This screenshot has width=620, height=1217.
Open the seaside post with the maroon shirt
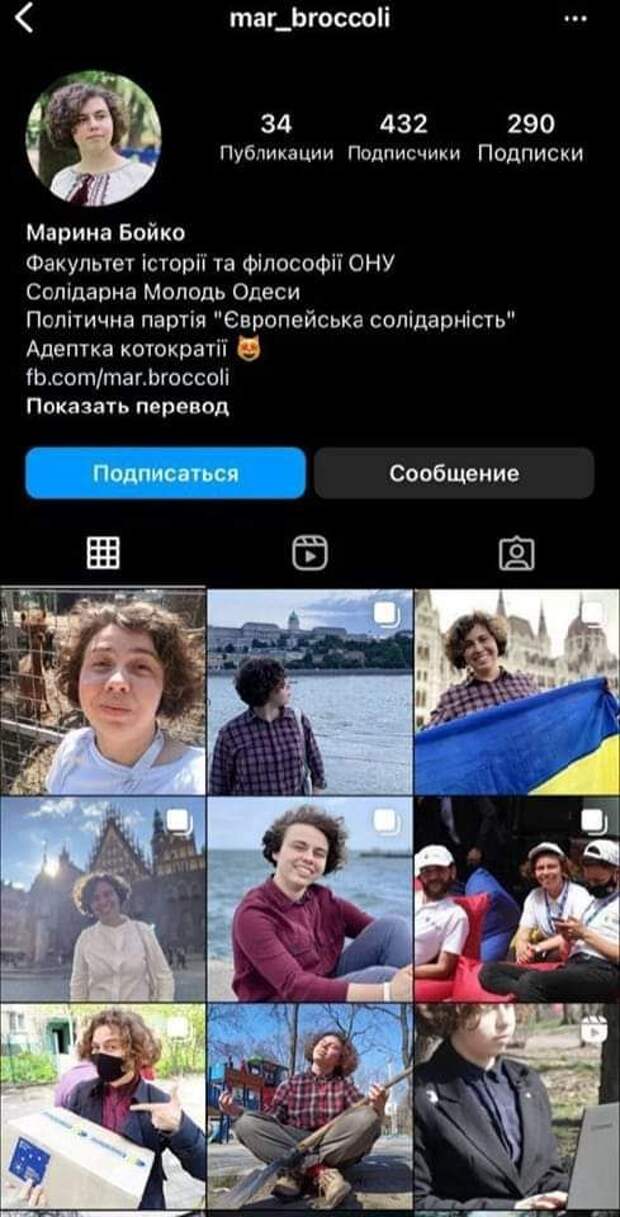(310, 898)
